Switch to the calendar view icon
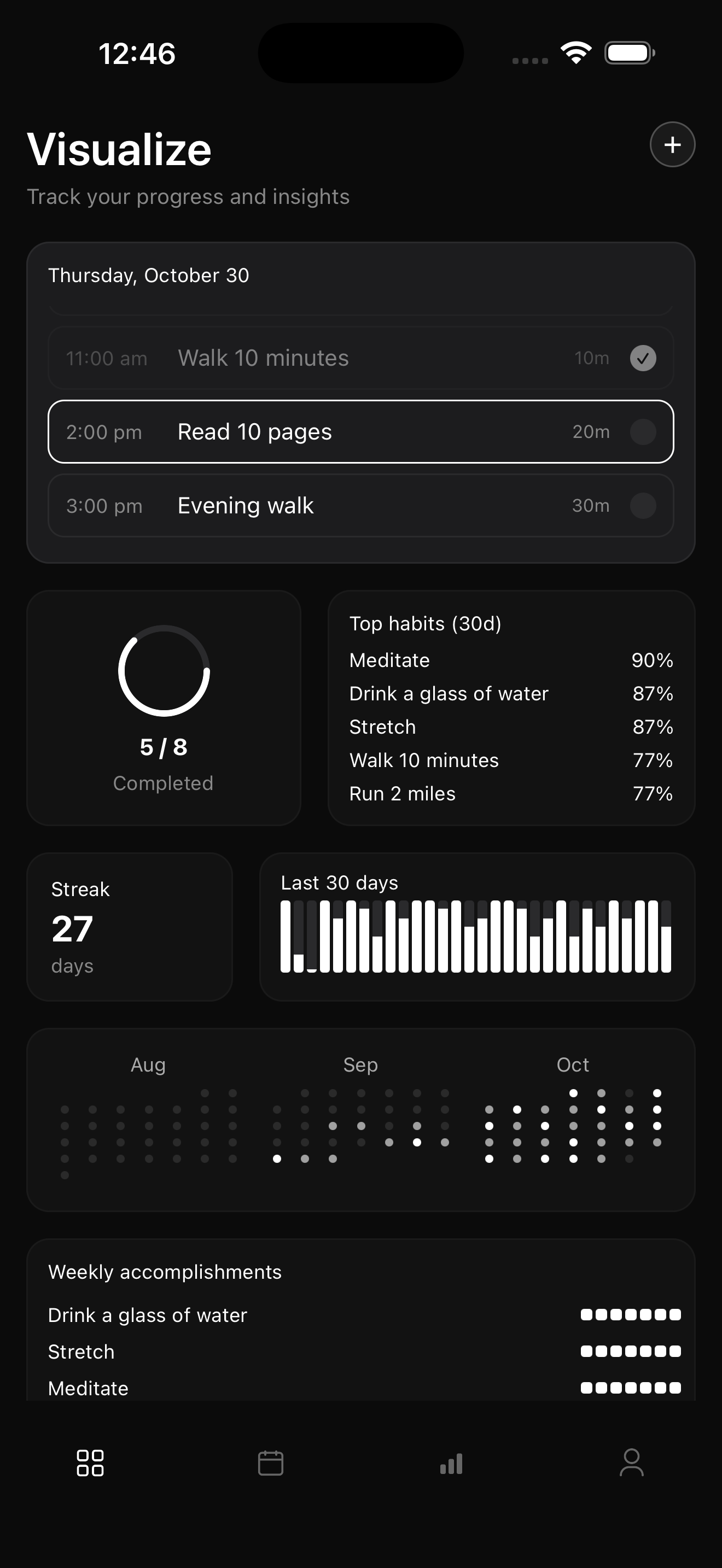Screen dimensions: 722x1568 (x=270, y=1464)
